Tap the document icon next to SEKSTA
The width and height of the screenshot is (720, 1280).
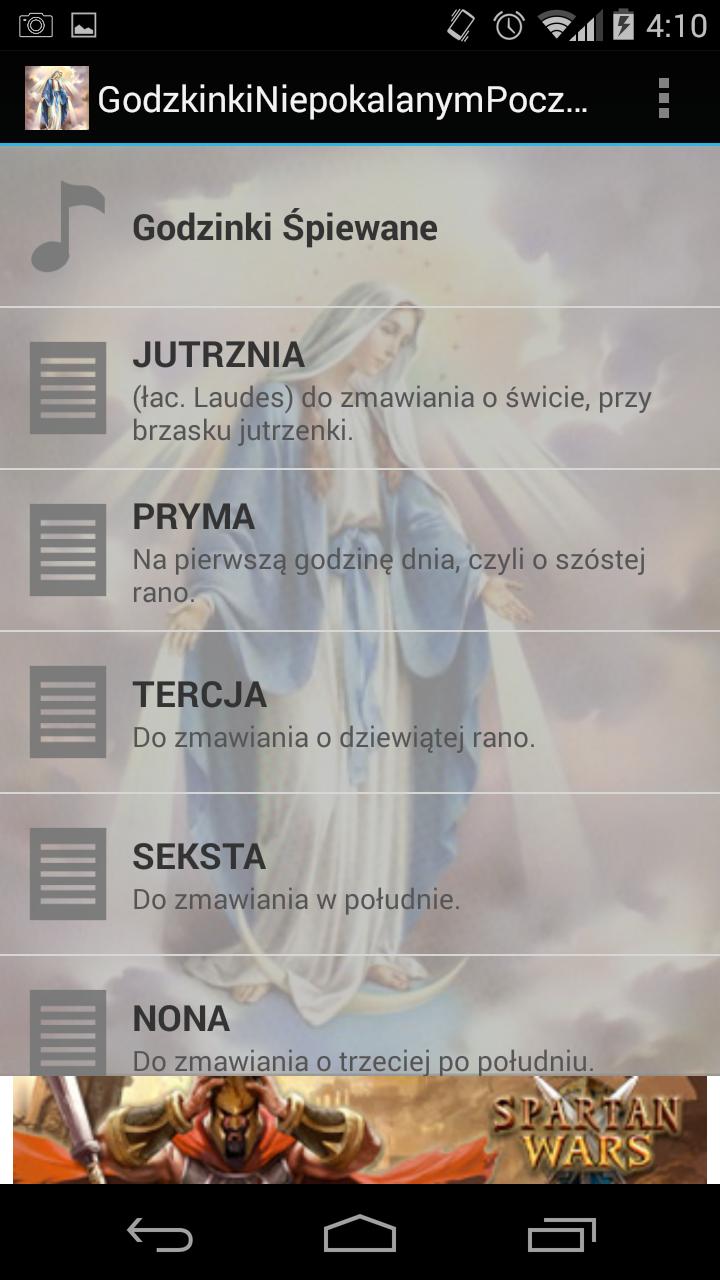[x=67, y=872]
